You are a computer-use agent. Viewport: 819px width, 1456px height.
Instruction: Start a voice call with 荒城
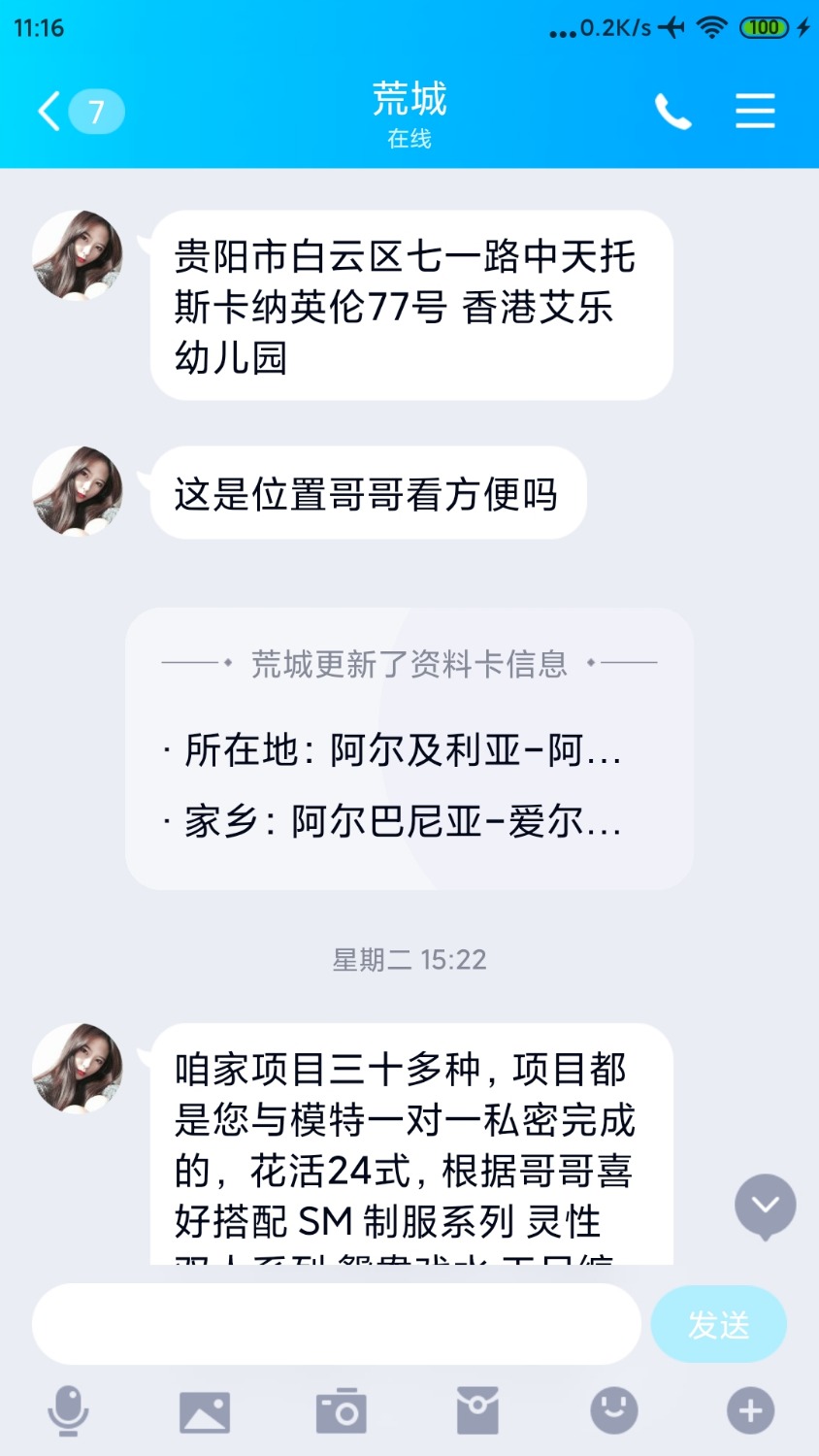[x=673, y=111]
